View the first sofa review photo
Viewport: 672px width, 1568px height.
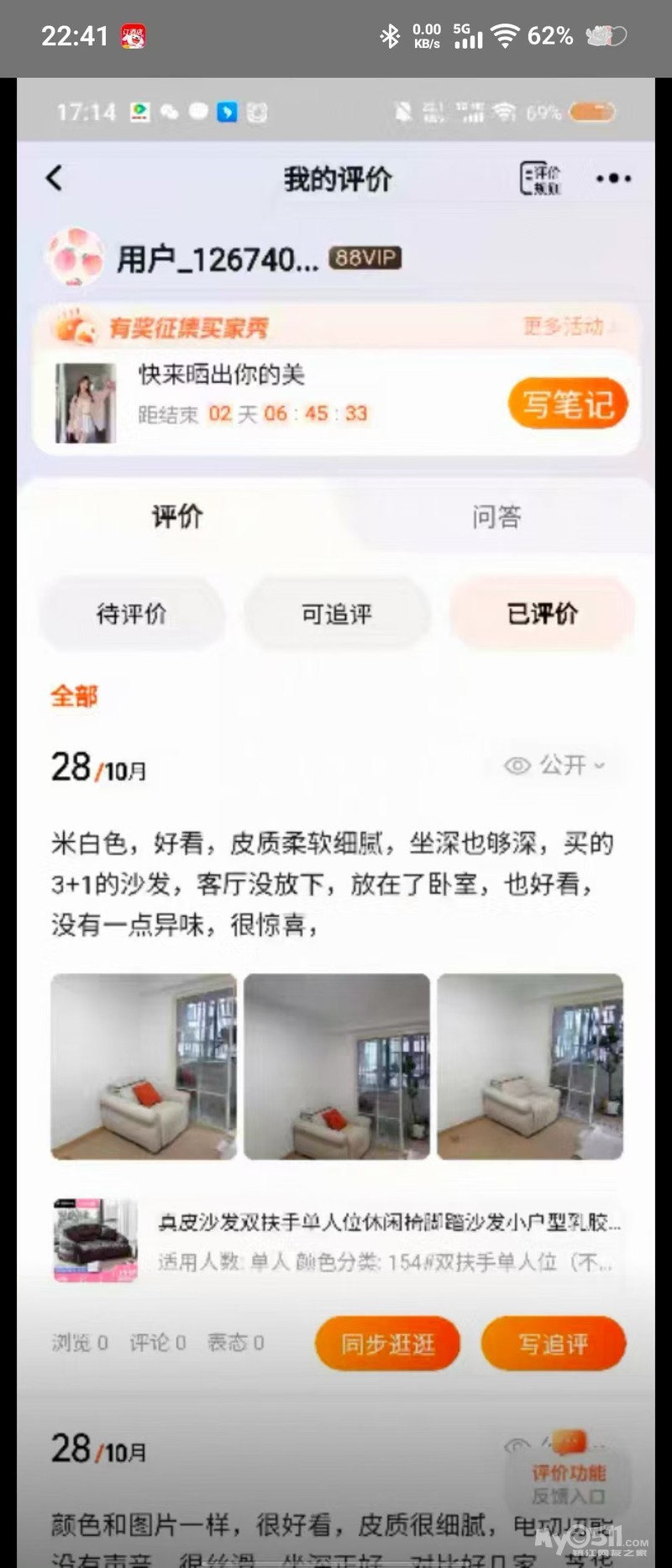point(144,1067)
